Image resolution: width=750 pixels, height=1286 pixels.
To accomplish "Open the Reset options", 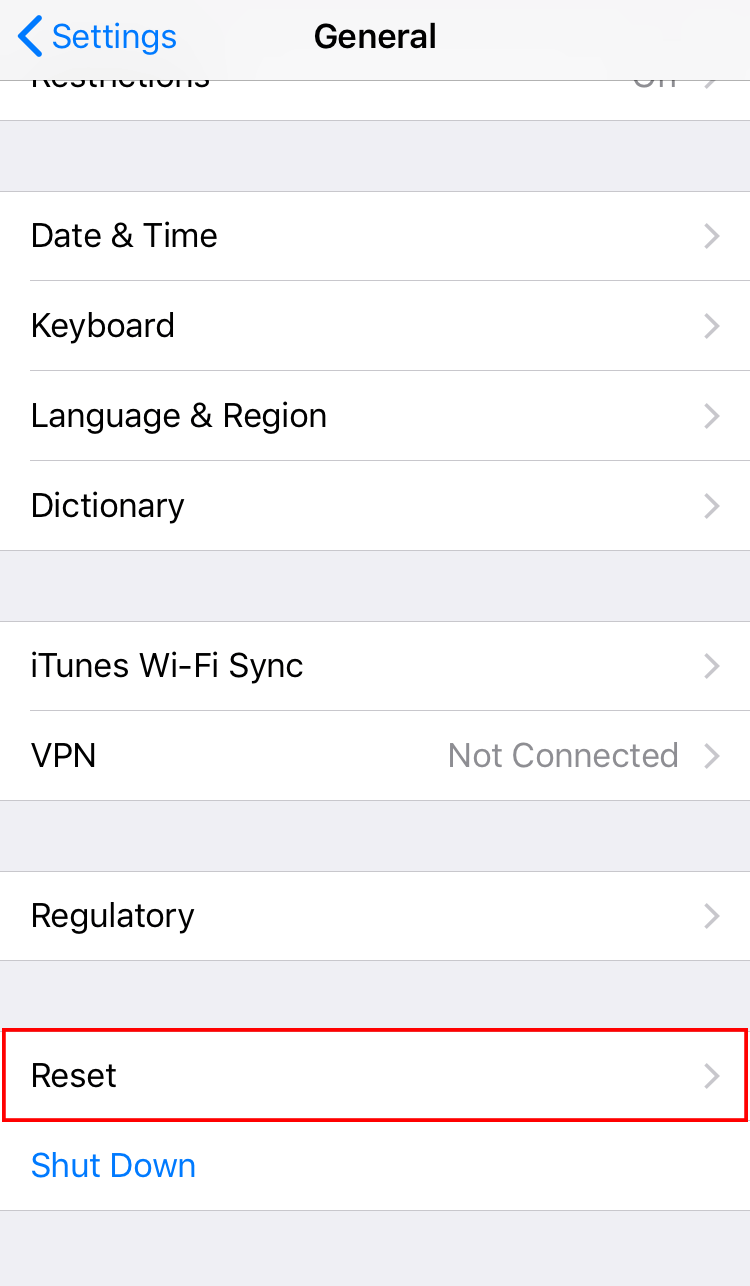I will (374, 1076).
